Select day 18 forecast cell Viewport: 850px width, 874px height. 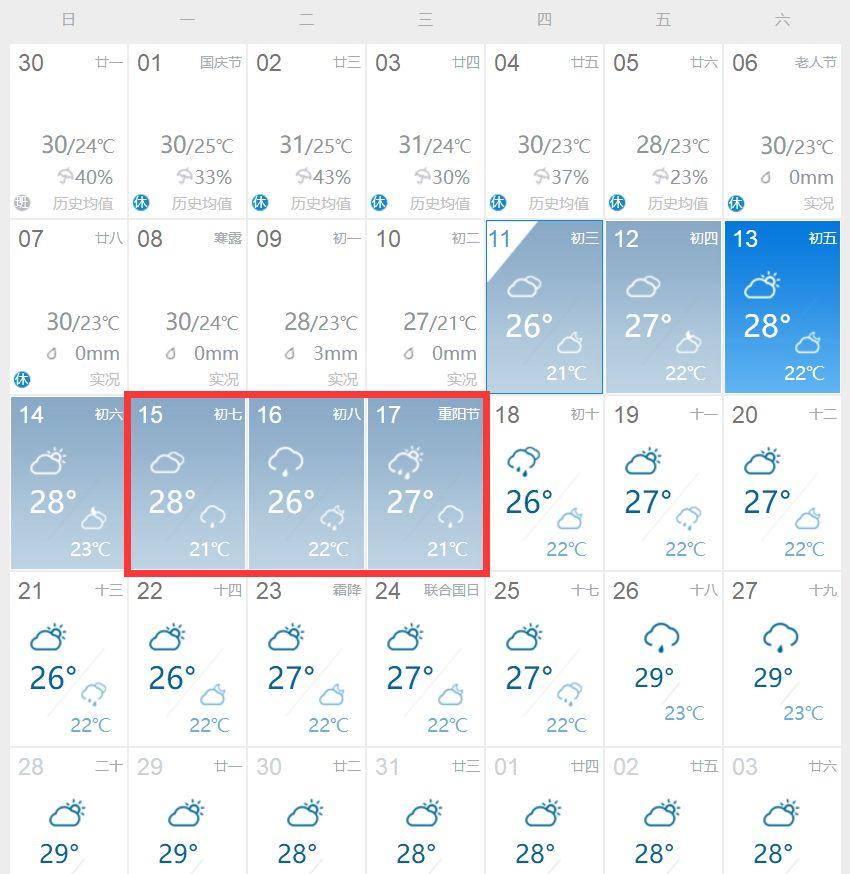pos(544,483)
